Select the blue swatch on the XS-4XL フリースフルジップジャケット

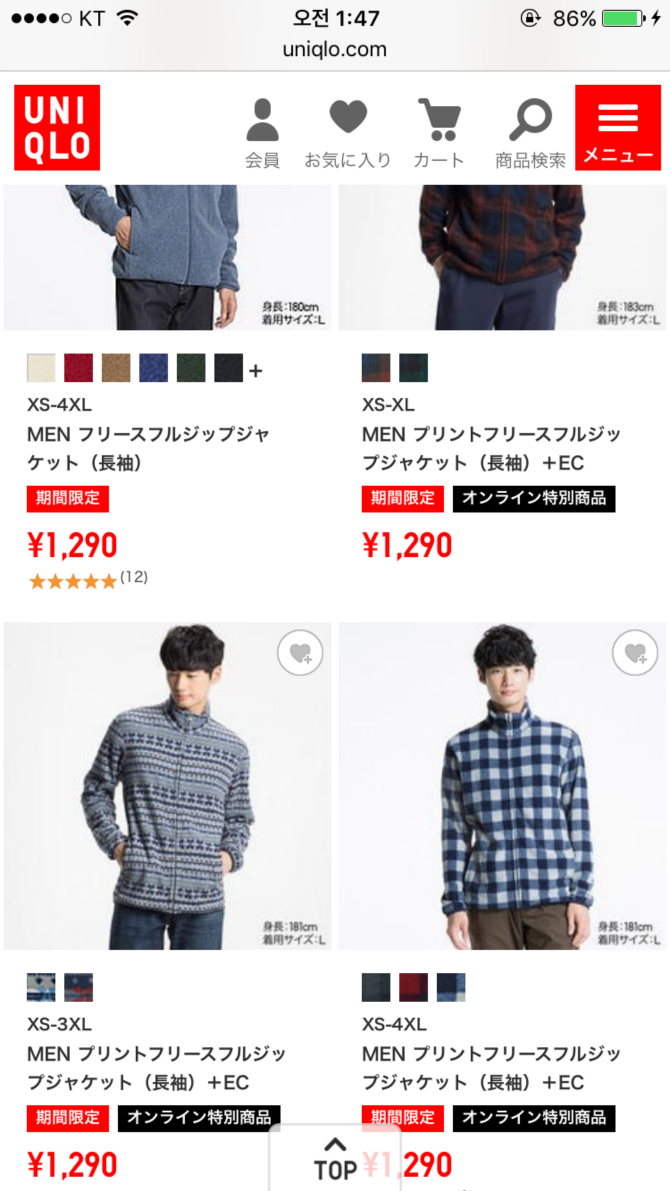pos(153,368)
